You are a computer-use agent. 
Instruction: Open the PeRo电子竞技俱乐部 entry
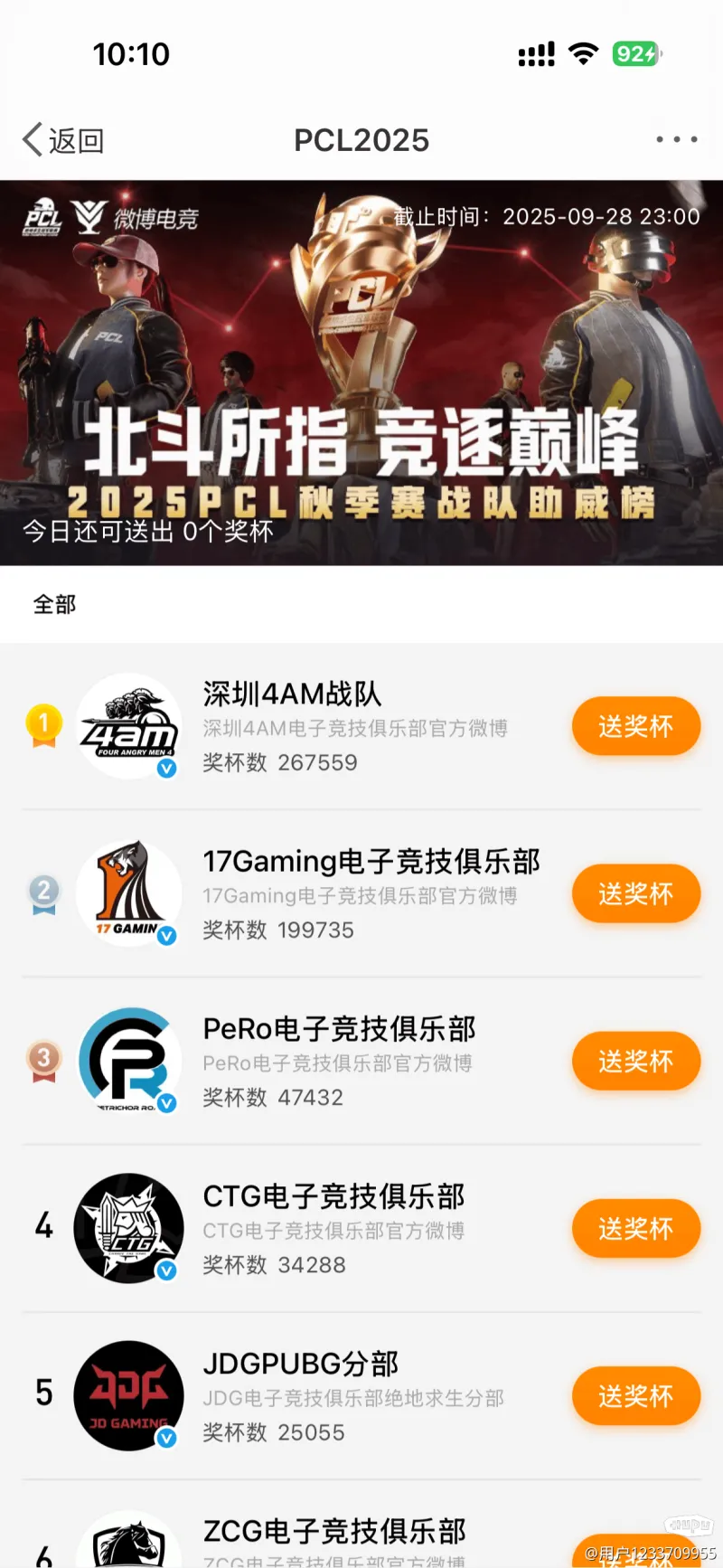tap(339, 1029)
